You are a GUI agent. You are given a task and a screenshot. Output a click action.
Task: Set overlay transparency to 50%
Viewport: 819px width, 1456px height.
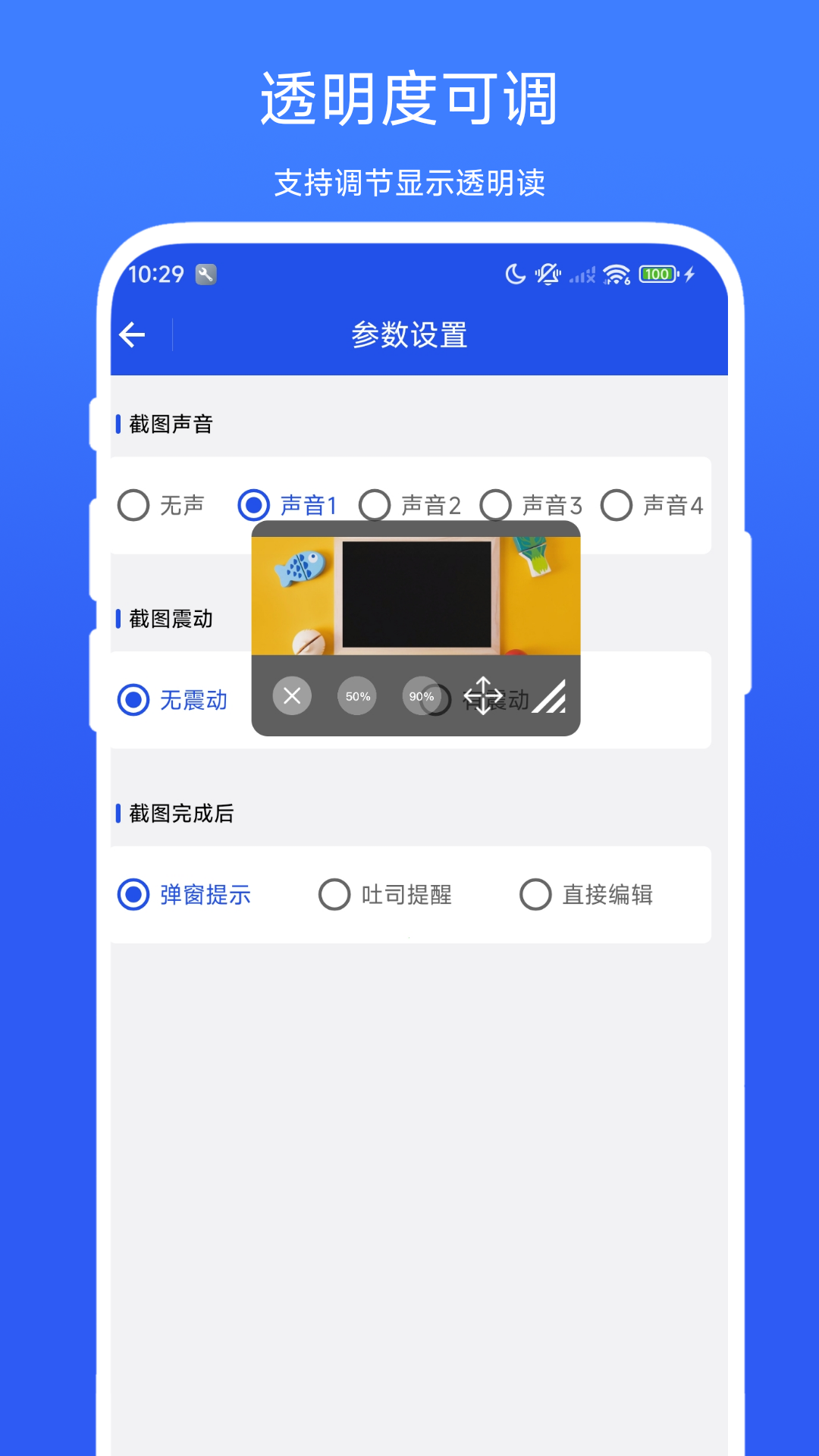pyautogui.click(x=356, y=695)
